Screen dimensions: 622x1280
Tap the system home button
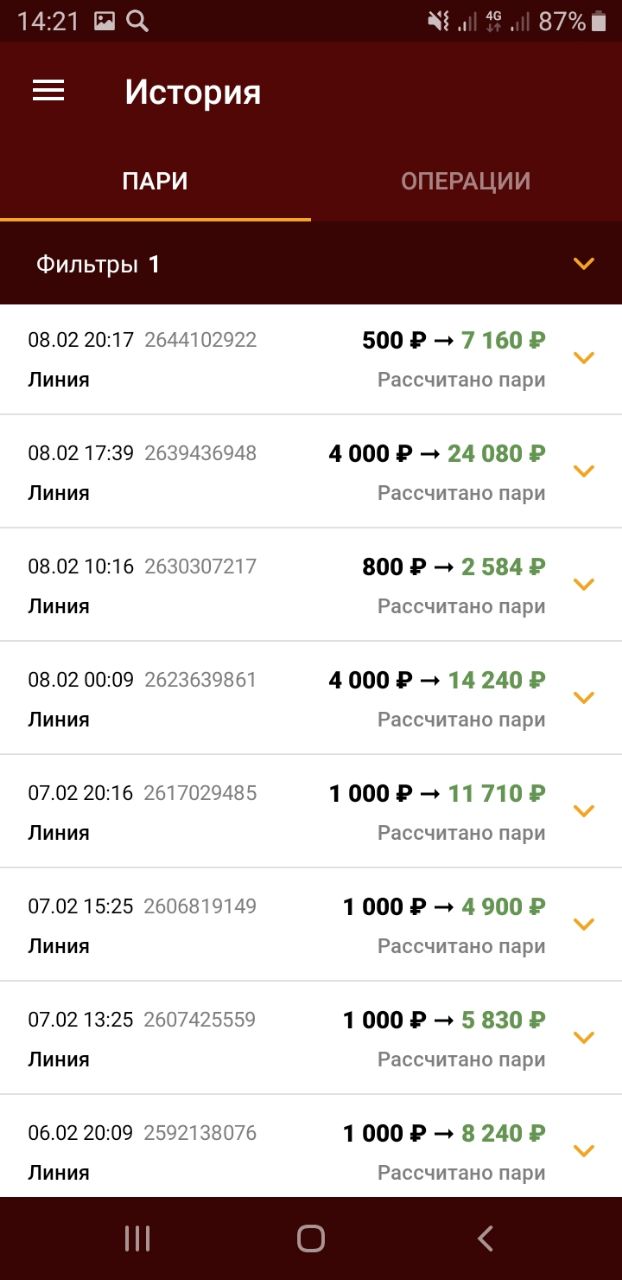click(x=311, y=1239)
